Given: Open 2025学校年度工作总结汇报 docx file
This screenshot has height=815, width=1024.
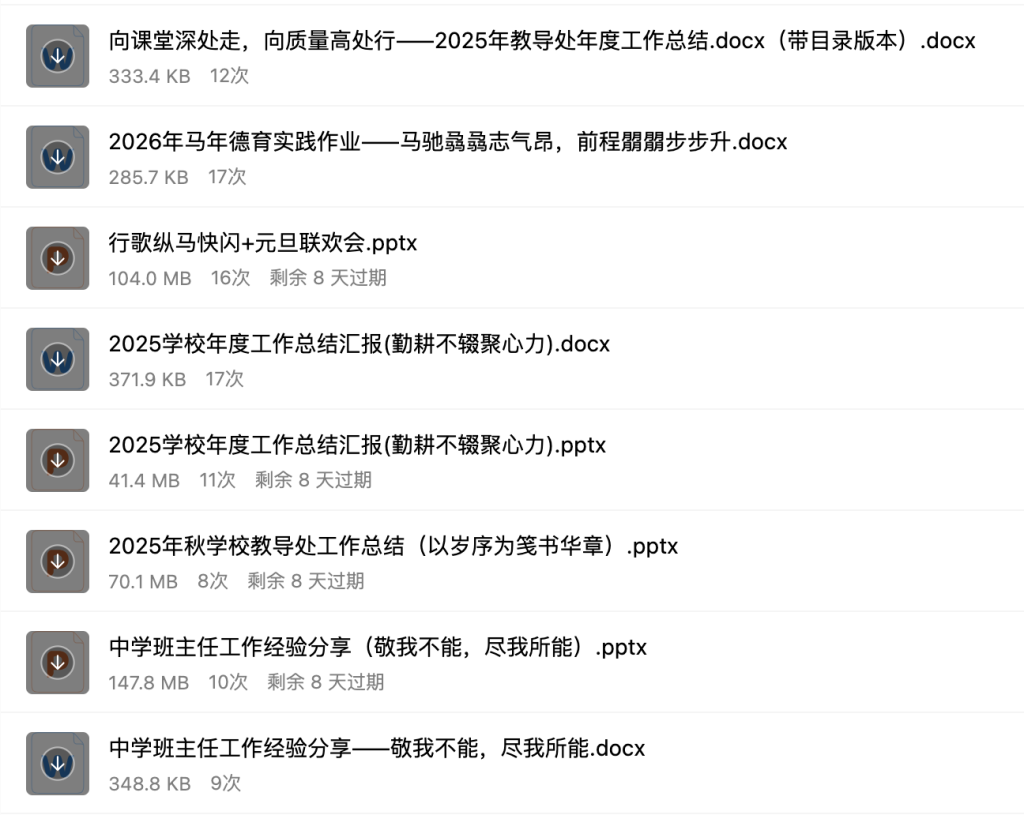Looking at the screenshot, I should pos(359,344).
